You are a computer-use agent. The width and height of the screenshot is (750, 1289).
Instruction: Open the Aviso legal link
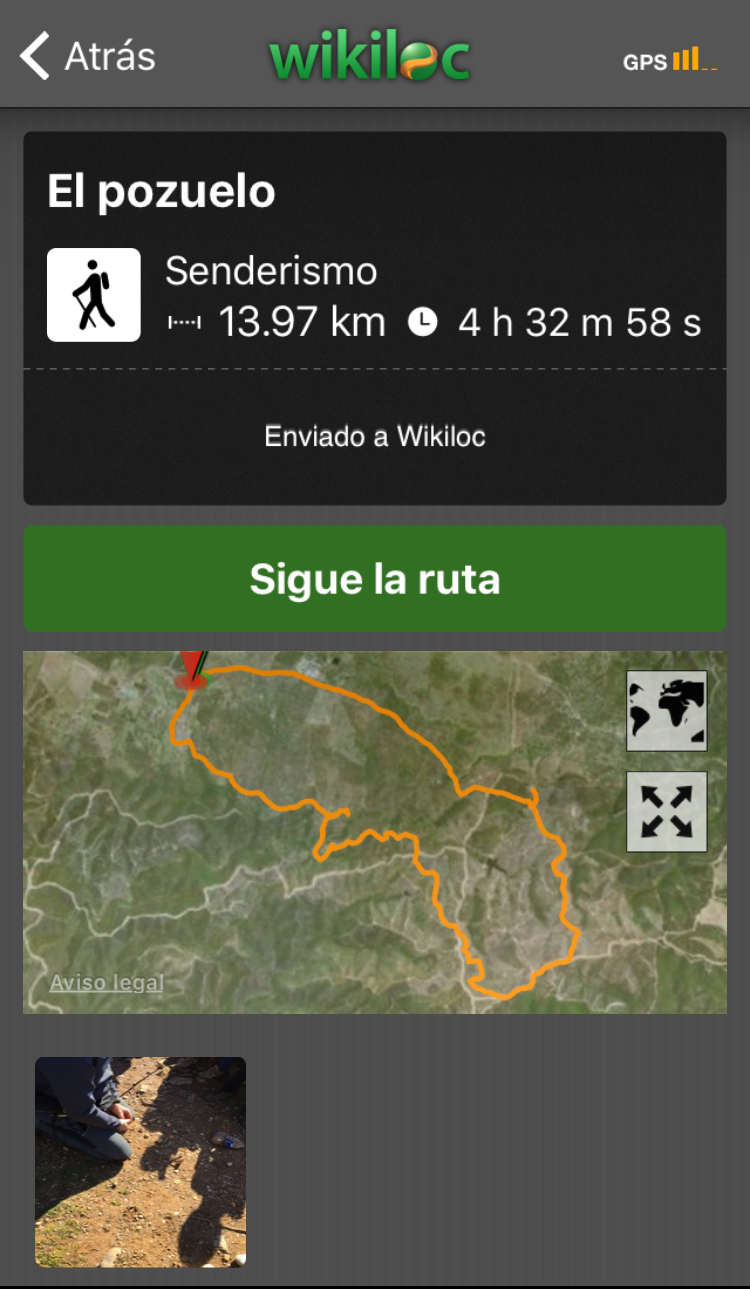click(x=107, y=983)
